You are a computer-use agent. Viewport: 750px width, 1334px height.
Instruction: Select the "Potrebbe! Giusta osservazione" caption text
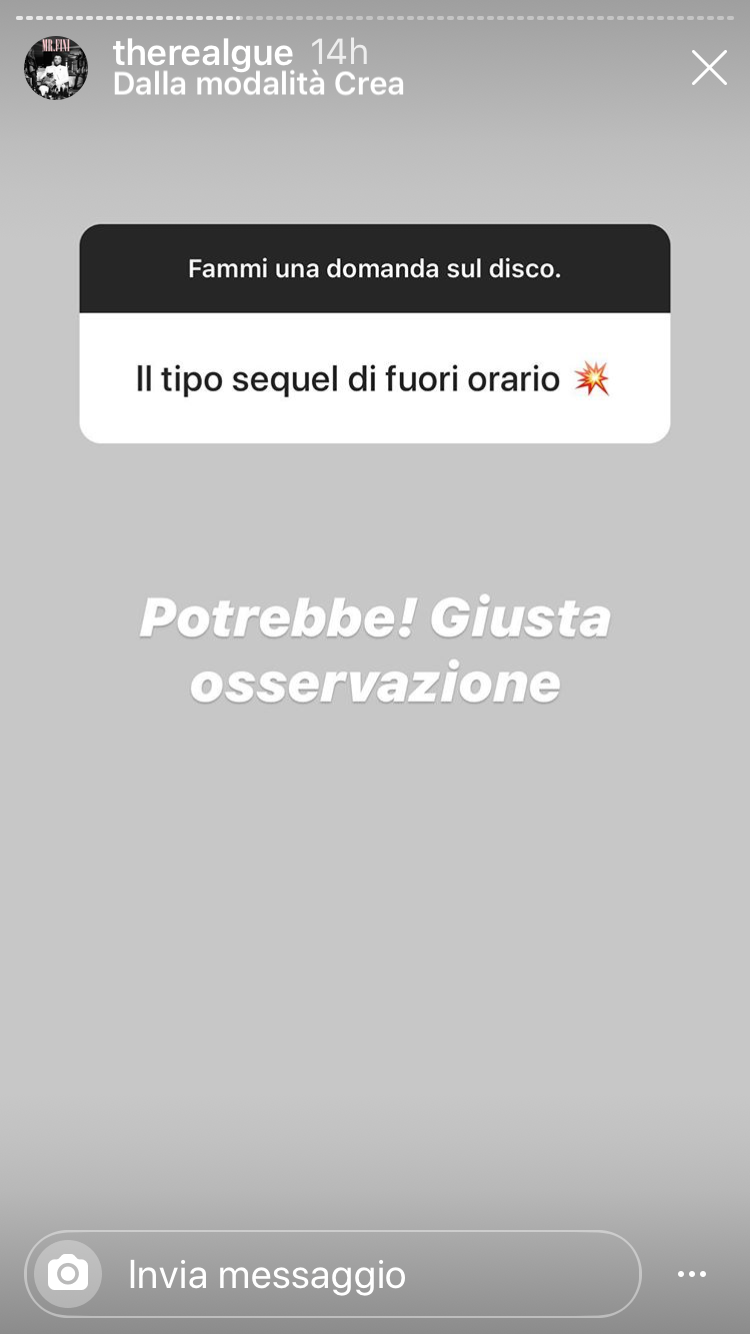pos(374,648)
